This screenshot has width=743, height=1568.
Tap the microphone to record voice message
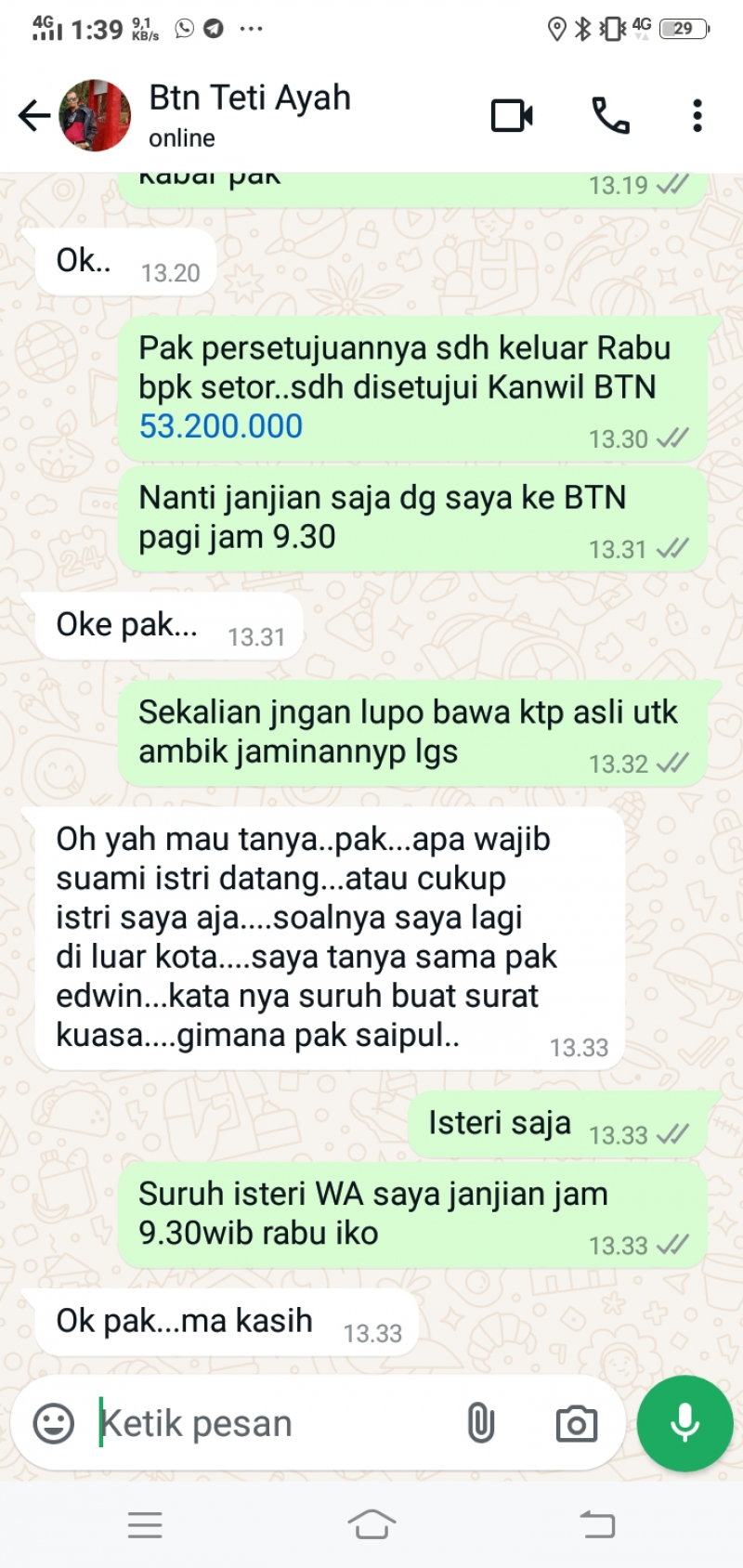point(685,1423)
